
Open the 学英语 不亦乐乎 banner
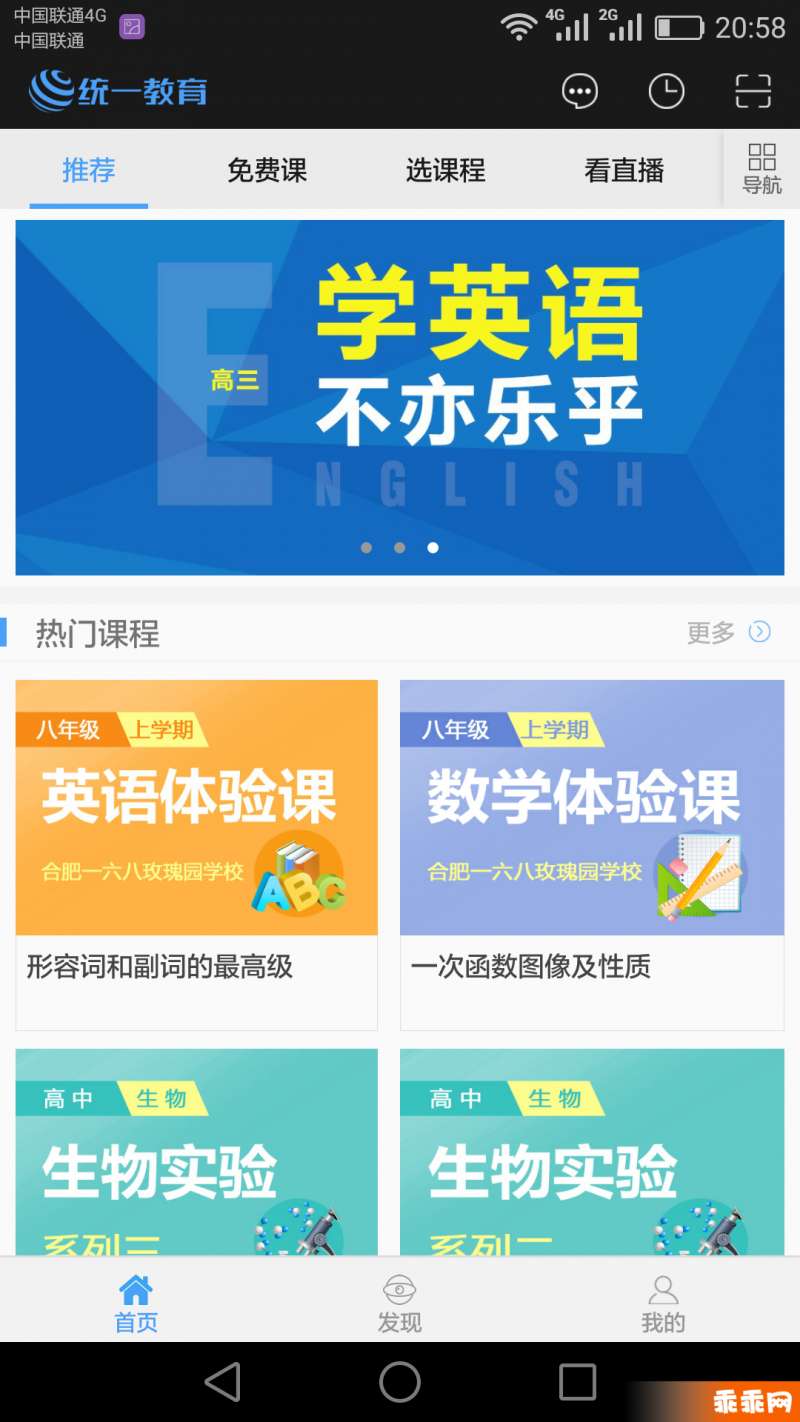point(400,397)
